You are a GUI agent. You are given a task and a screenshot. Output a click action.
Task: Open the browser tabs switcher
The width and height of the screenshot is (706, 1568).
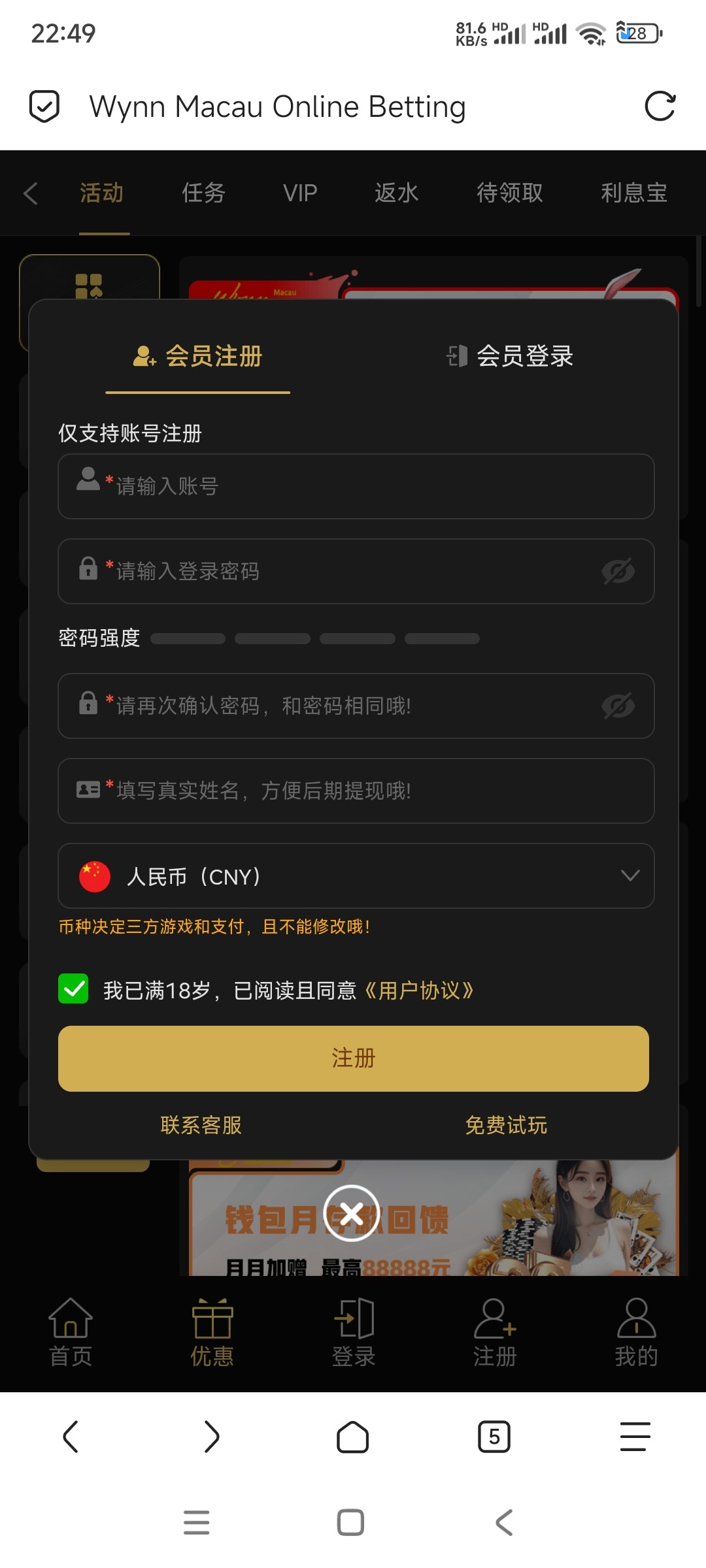click(x=494, y=1437)
